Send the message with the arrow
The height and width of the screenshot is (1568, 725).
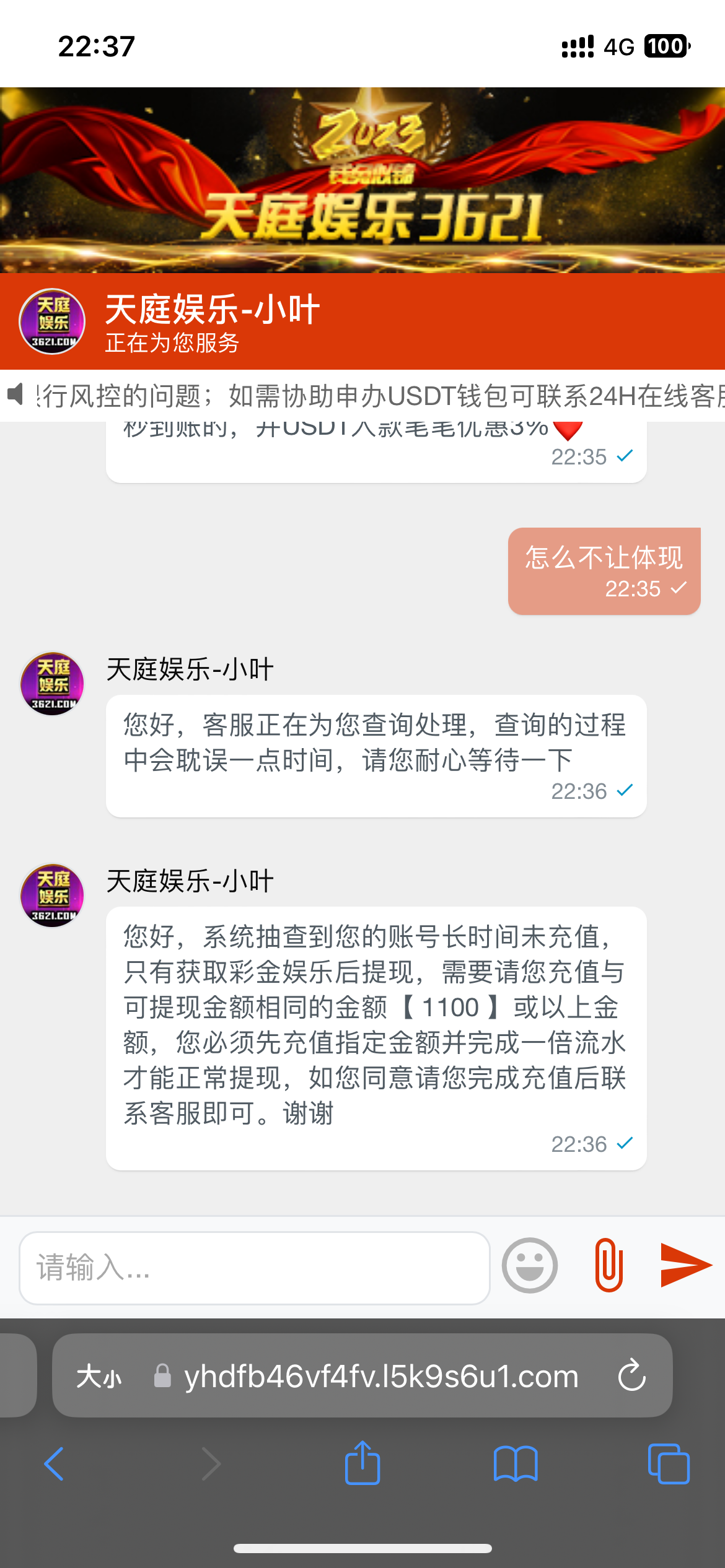[685, 1265]
